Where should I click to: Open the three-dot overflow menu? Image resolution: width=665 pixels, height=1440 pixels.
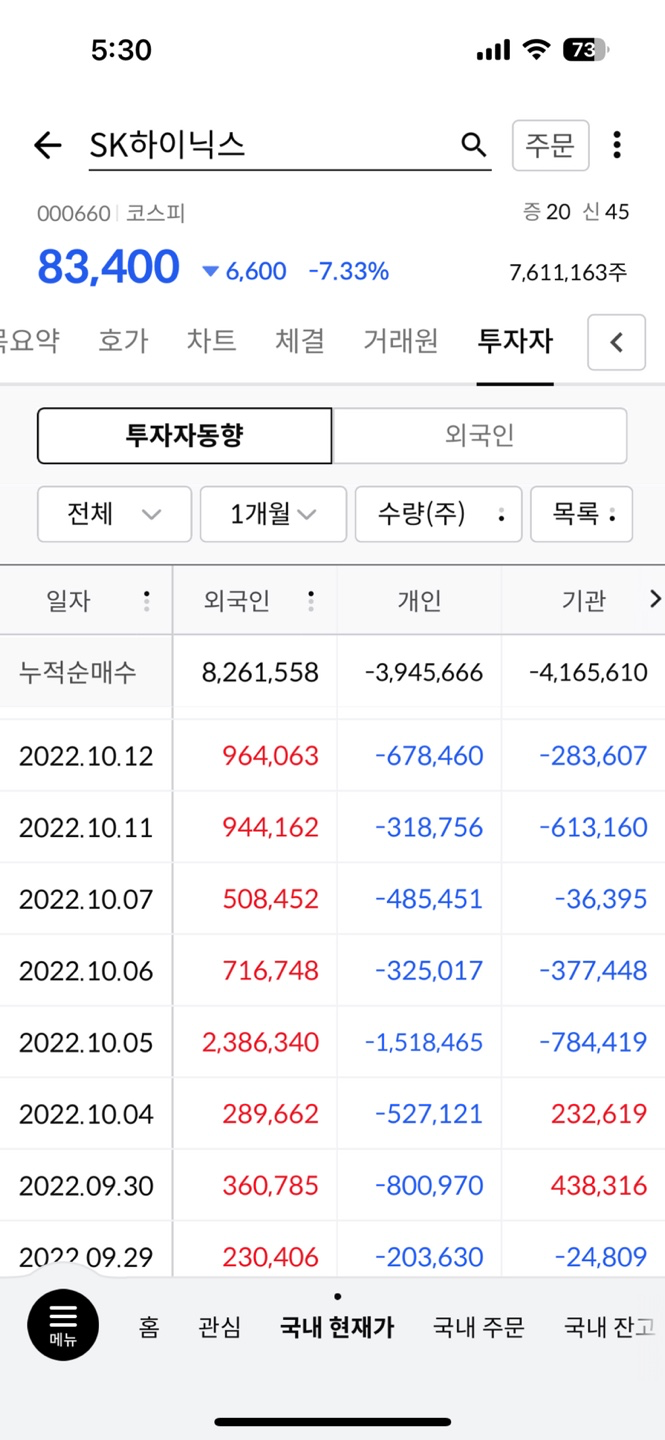click(x=617, y=145)
